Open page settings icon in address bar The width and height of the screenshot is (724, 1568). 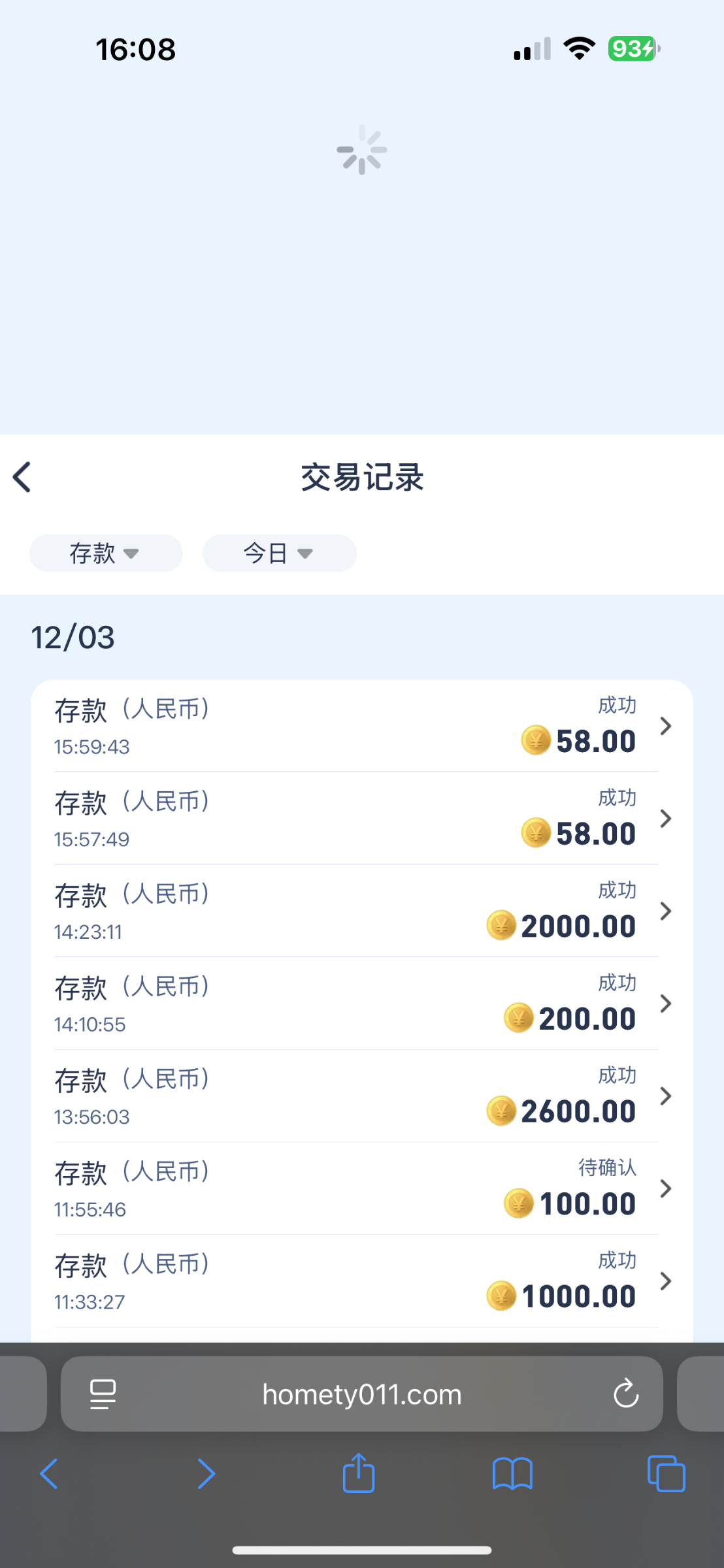point(102,1393)
